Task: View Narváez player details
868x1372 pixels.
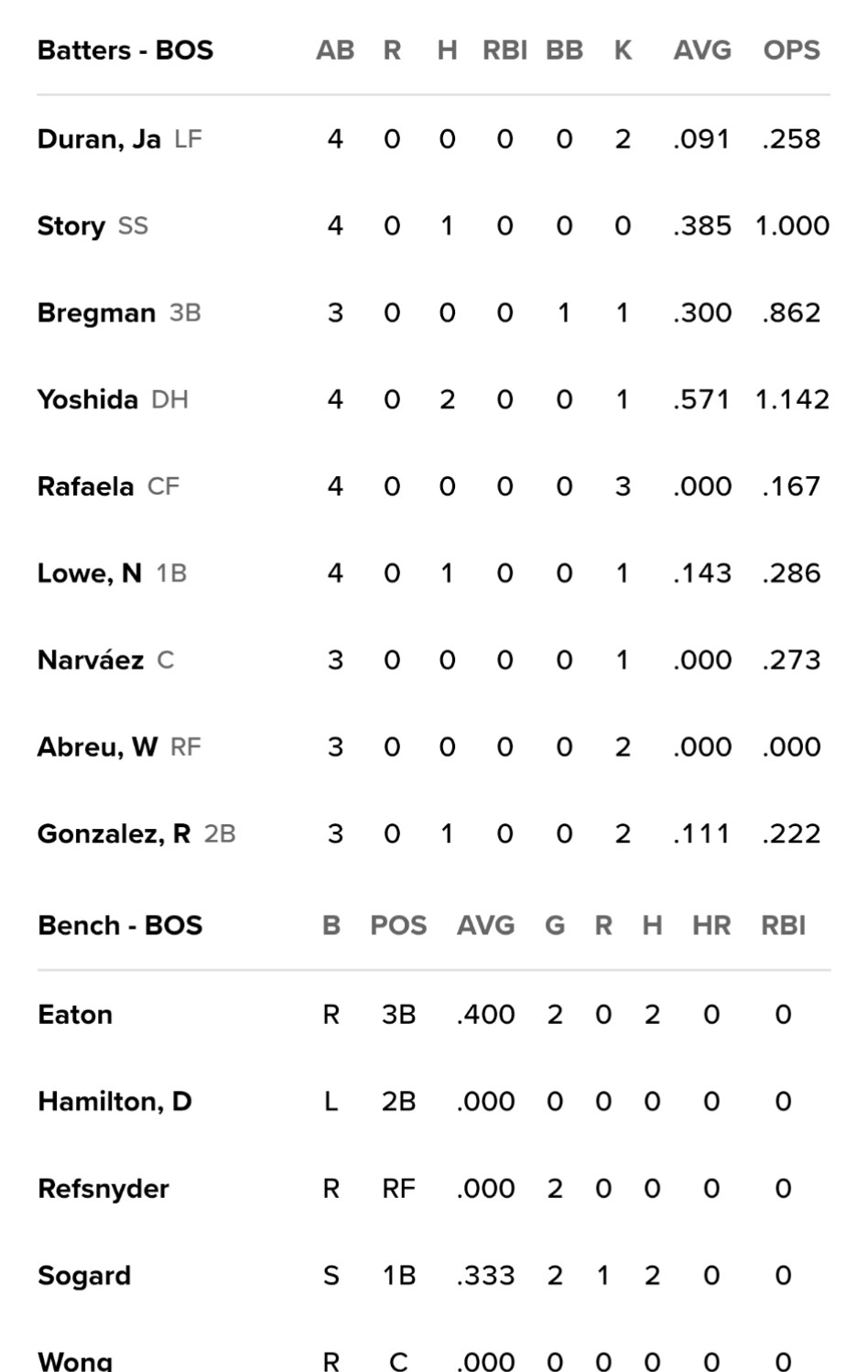Action: click(90, 660)
